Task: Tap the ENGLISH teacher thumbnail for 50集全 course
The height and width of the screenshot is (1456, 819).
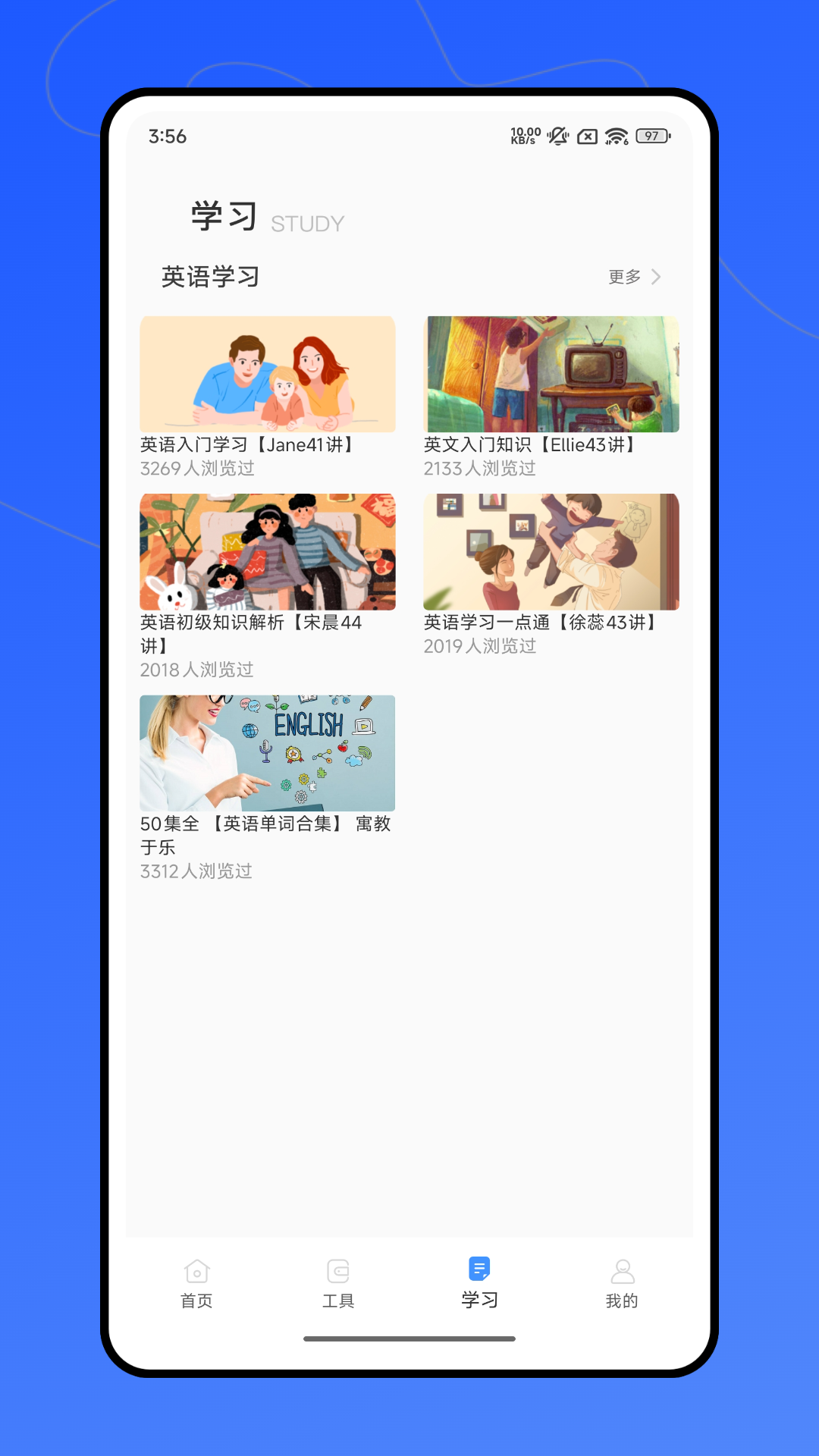Action: point(267,753)
